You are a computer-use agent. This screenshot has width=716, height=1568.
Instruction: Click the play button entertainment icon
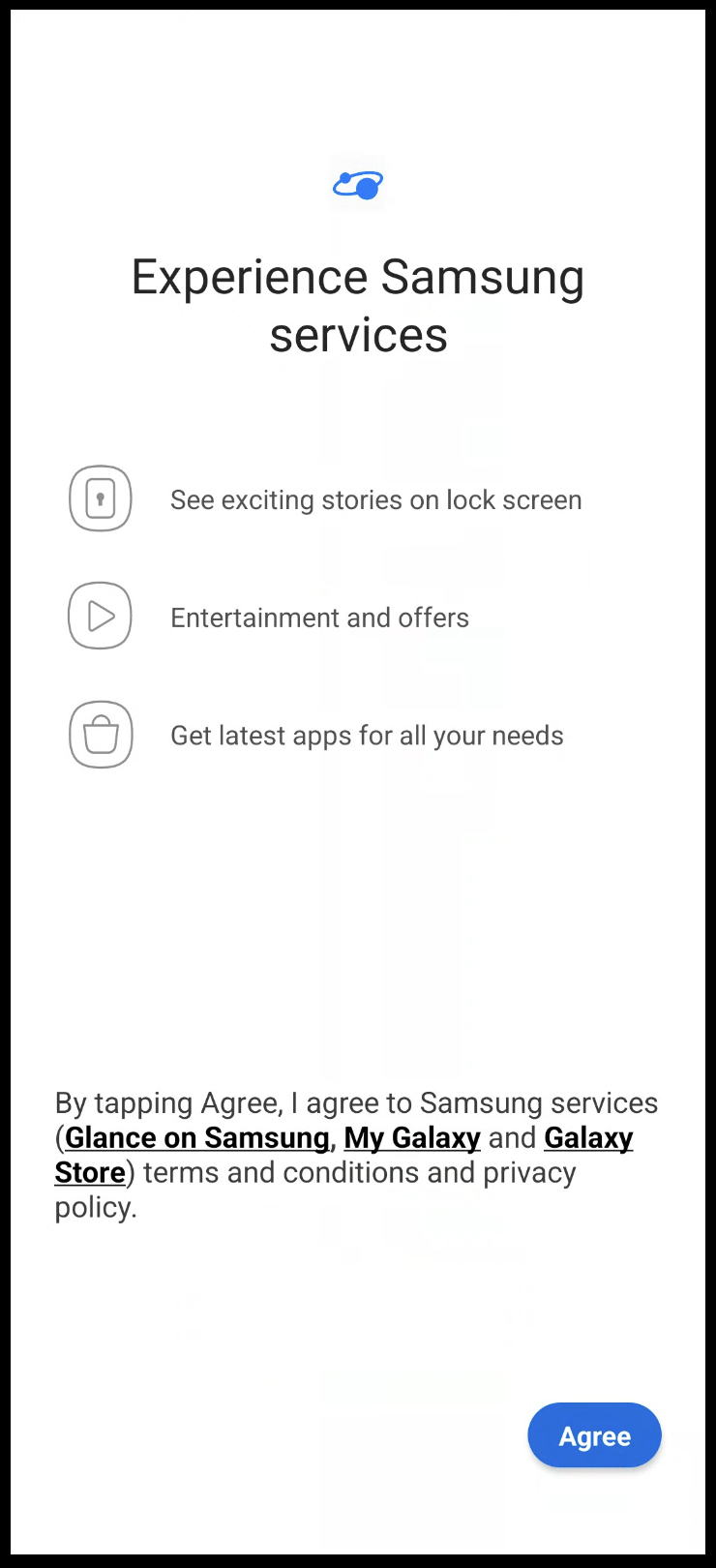(x=100, y=616)
